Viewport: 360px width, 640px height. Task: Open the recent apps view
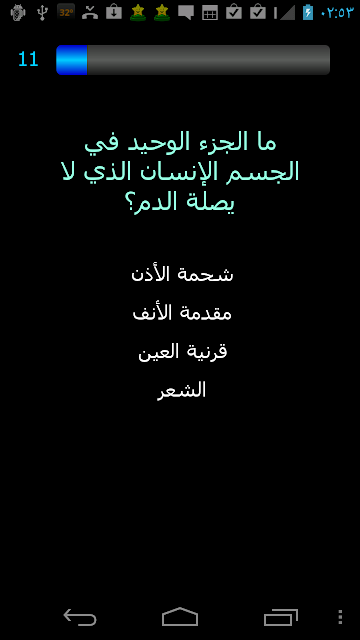280,617
